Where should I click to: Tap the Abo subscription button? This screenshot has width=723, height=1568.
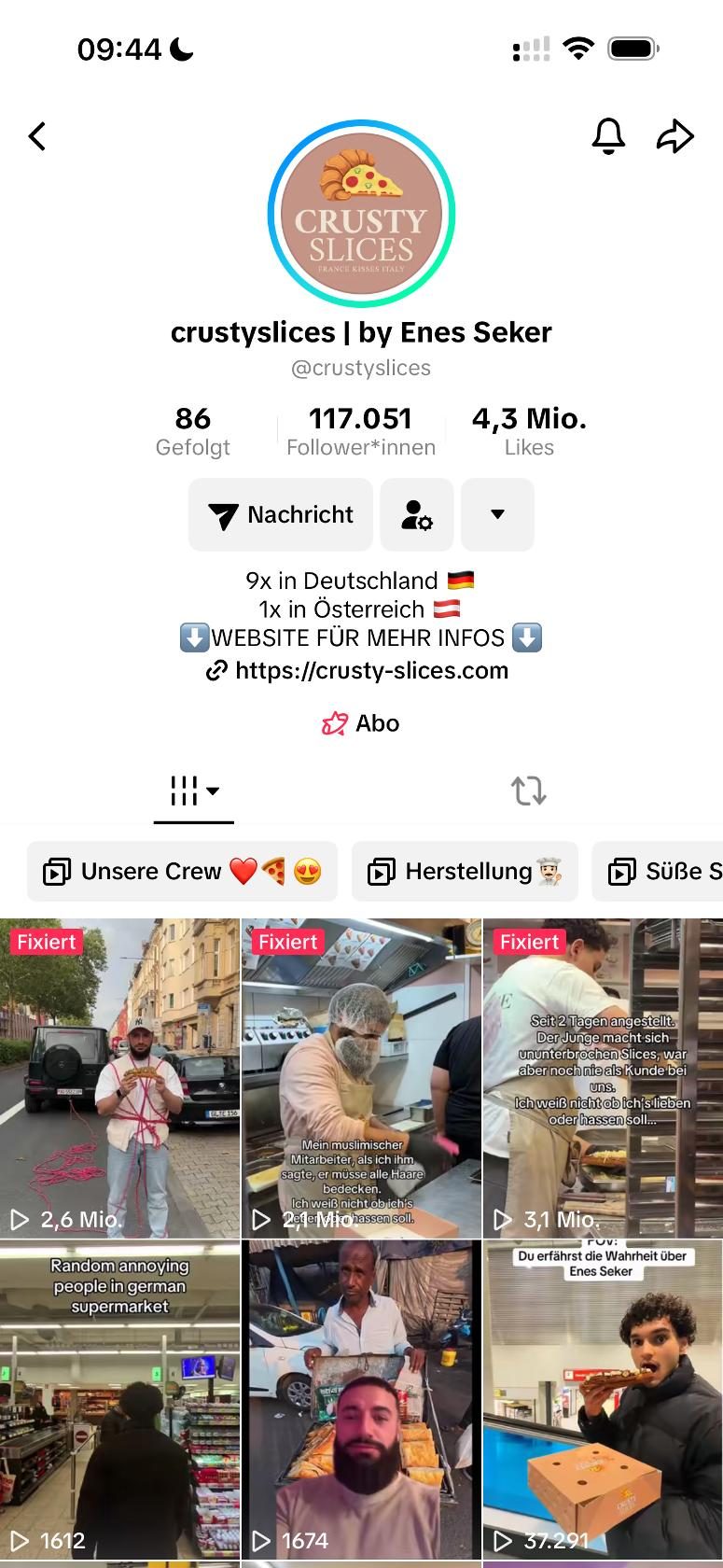pyautogui.click(x=360, y=723)
